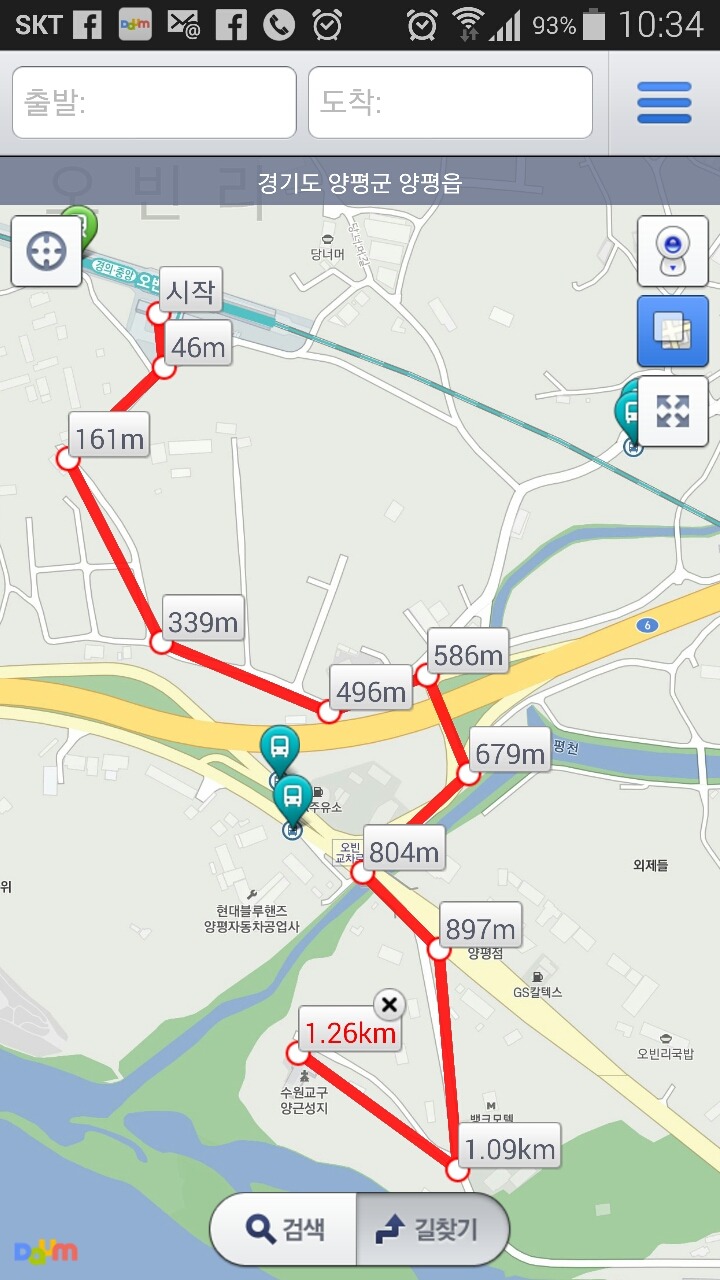Select the bus stop marker below the fullscreen button
The height and width of the screenshot is (1280, 720).
click(631, 412)
